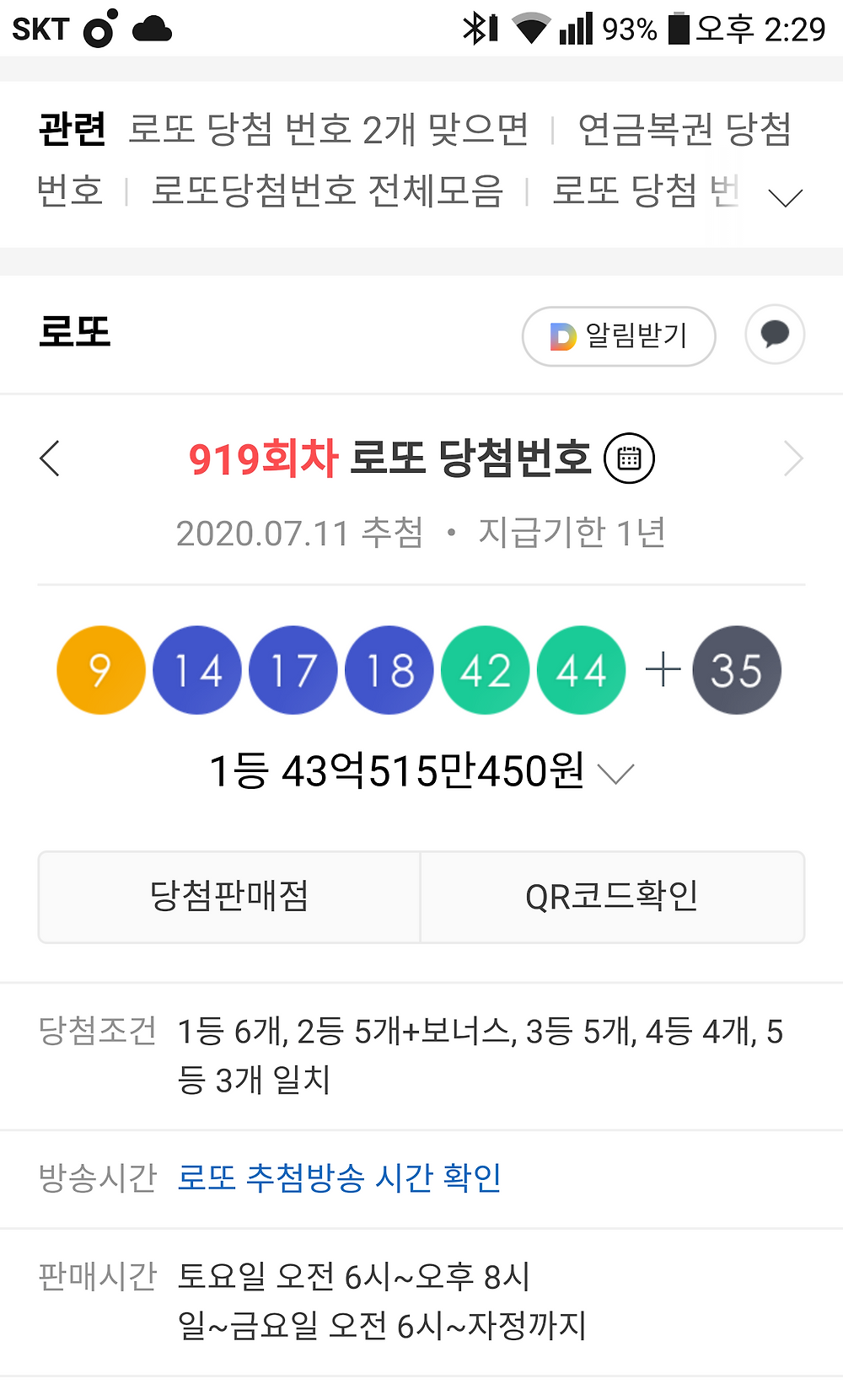The image size is (843, 1400).
Task: Expand the related searches list
Action: (785, 197)
